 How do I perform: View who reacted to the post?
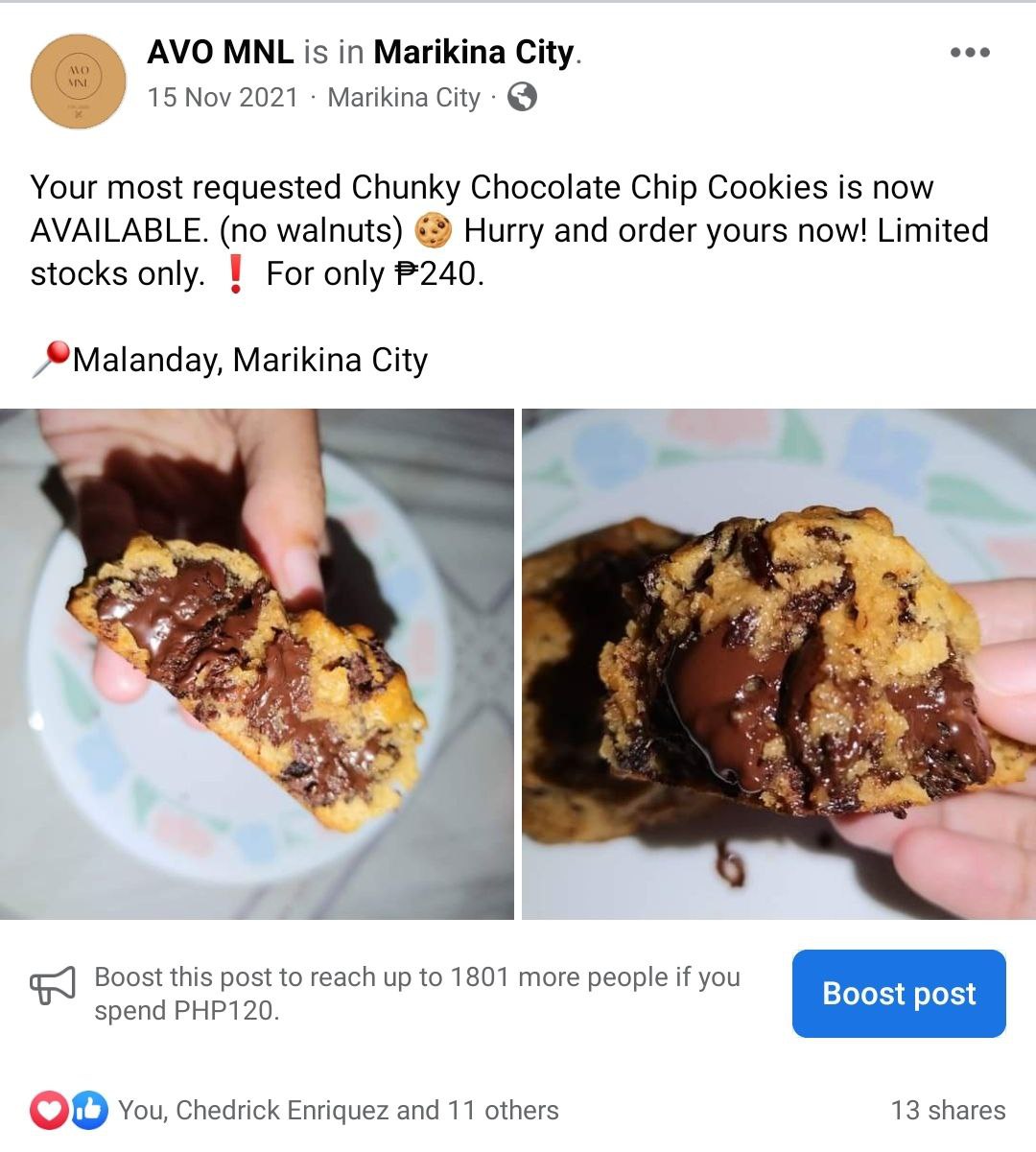[338, 1110]
